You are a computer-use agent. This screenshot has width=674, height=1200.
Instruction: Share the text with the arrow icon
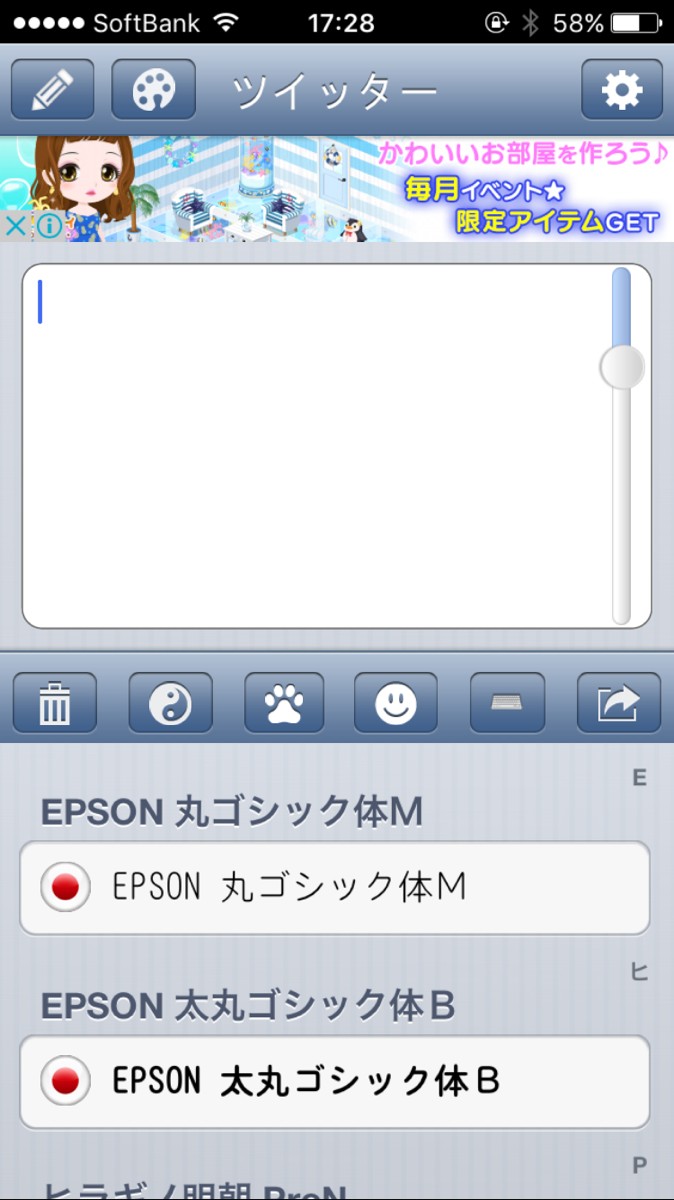(x=619, y=704)
